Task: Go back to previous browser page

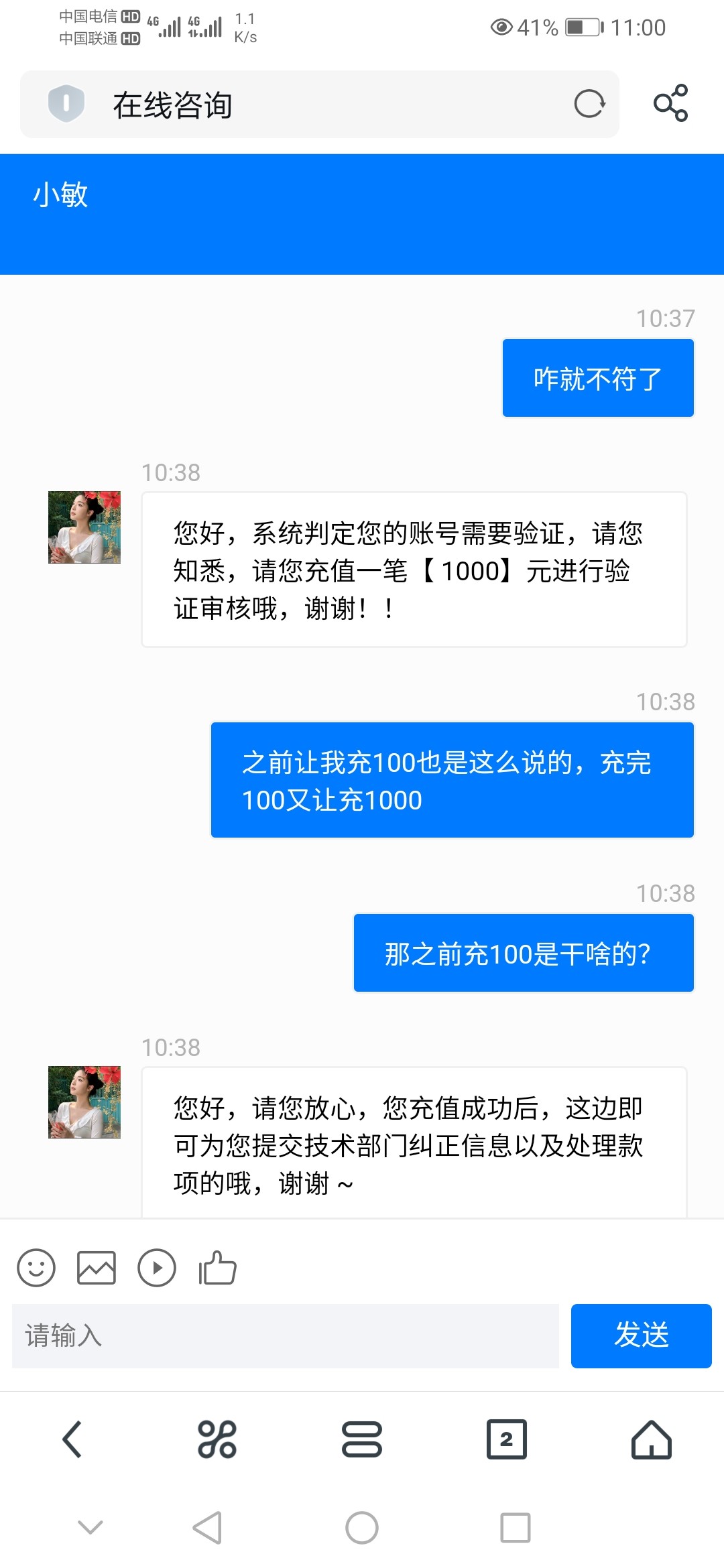Action: 72,1439
